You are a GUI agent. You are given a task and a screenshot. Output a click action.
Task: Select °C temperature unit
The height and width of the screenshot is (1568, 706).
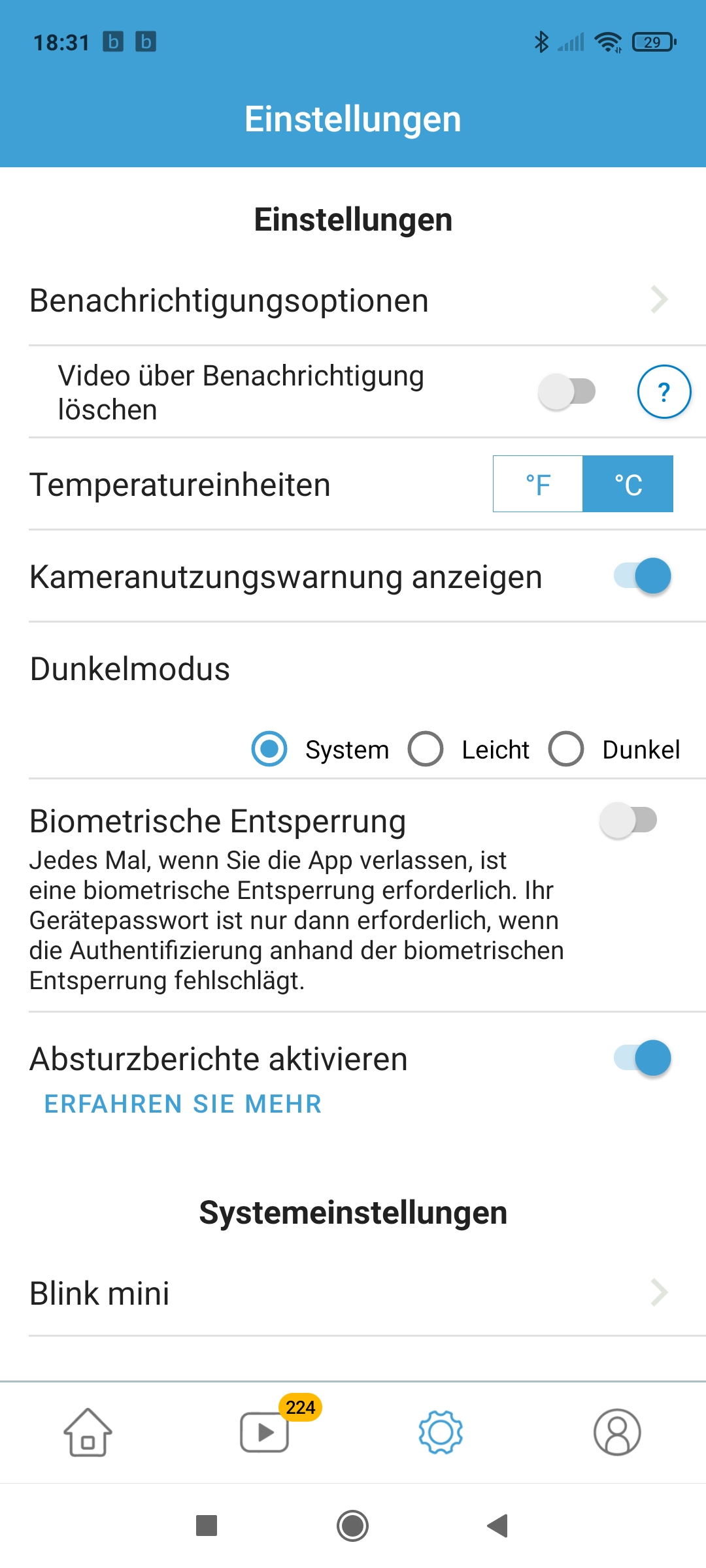pos(628,484)
